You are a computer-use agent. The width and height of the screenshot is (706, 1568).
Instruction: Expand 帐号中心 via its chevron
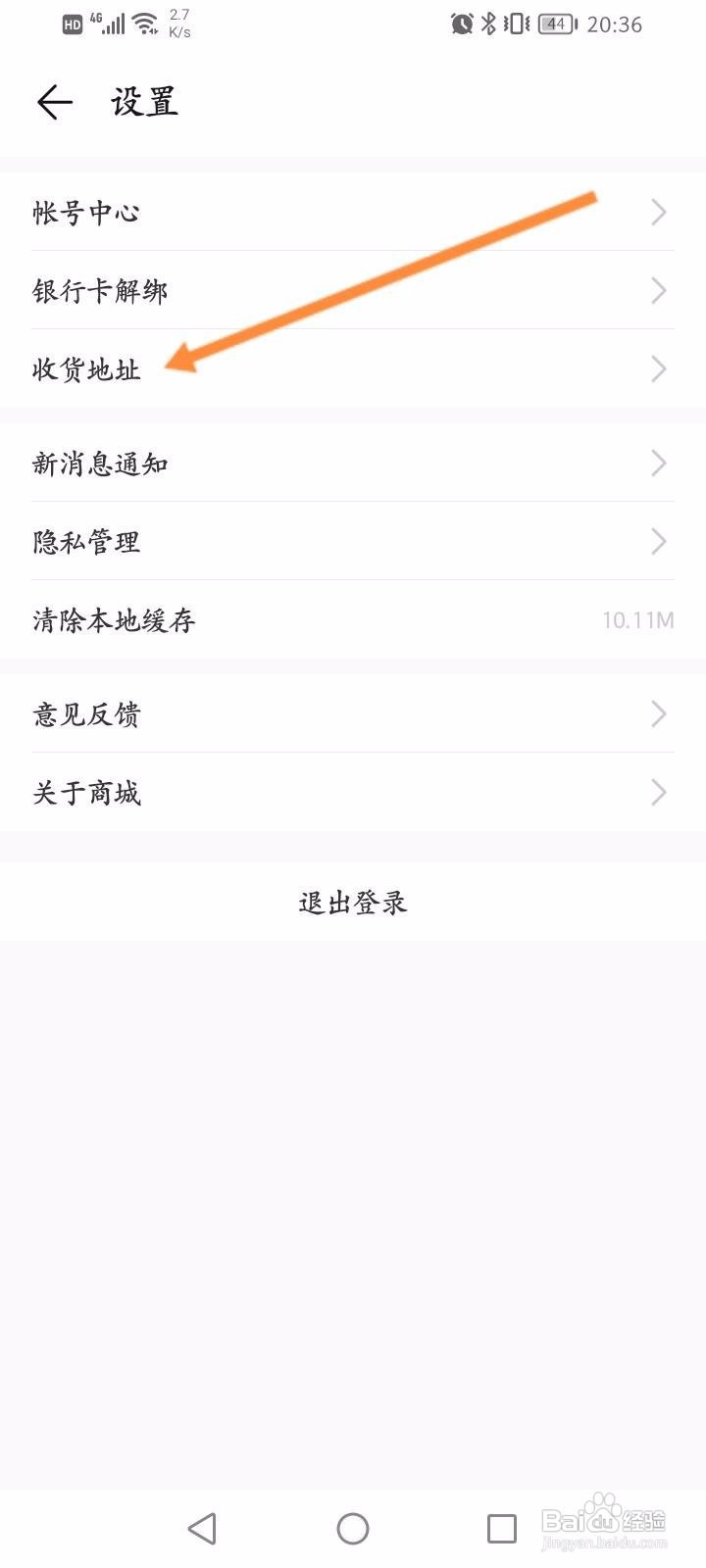click(x=659, y=213)
